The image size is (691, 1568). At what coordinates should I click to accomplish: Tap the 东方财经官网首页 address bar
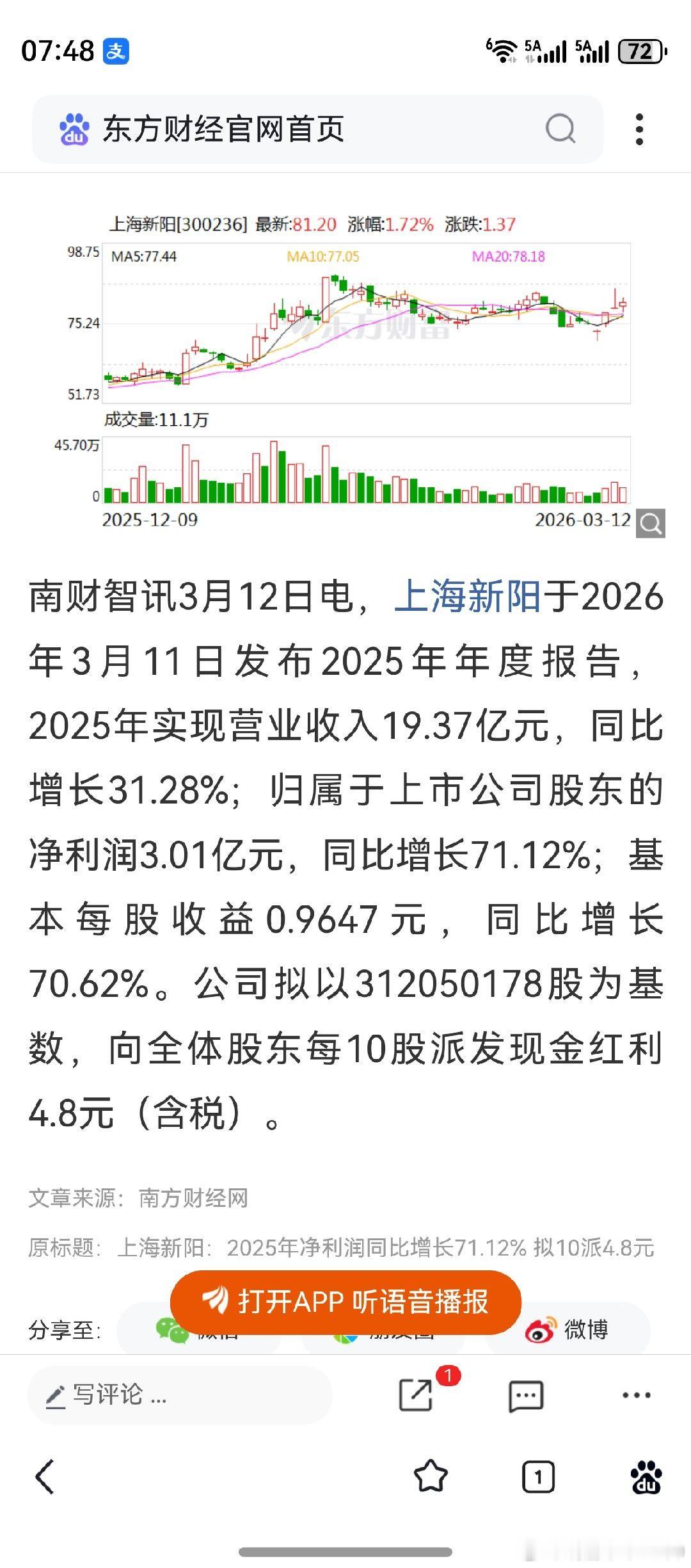(288, 128)
